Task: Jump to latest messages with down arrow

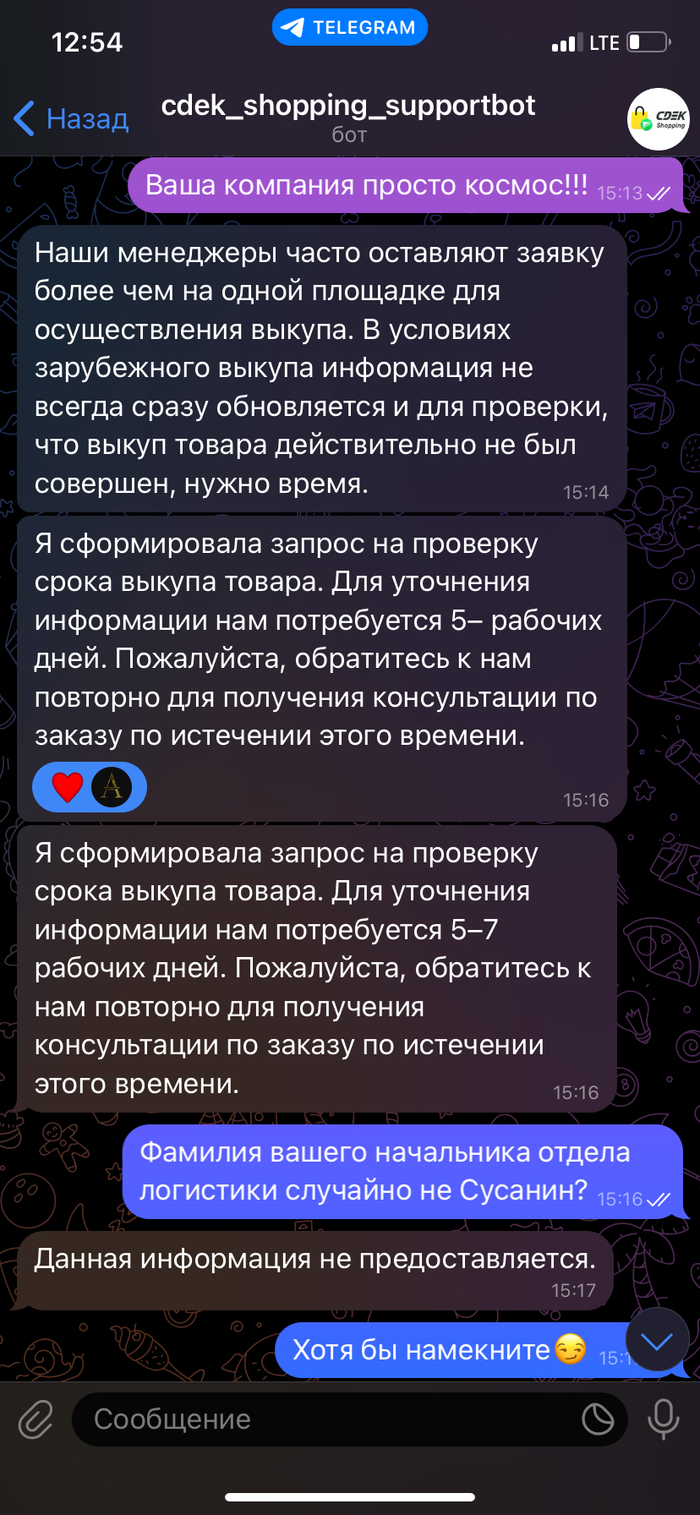Action: click(657, 1340)
